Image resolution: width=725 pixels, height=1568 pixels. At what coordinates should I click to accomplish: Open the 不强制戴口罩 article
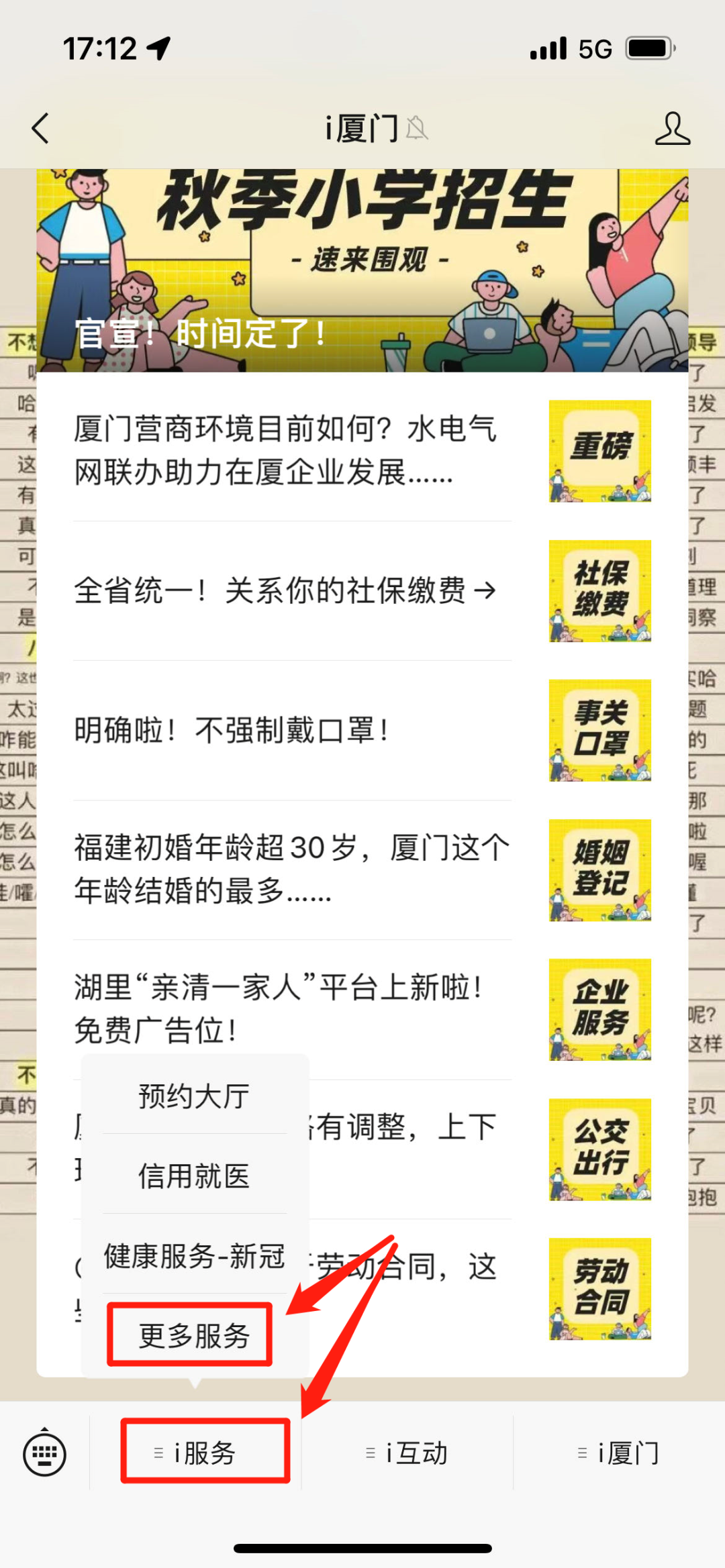click(232, 730)
